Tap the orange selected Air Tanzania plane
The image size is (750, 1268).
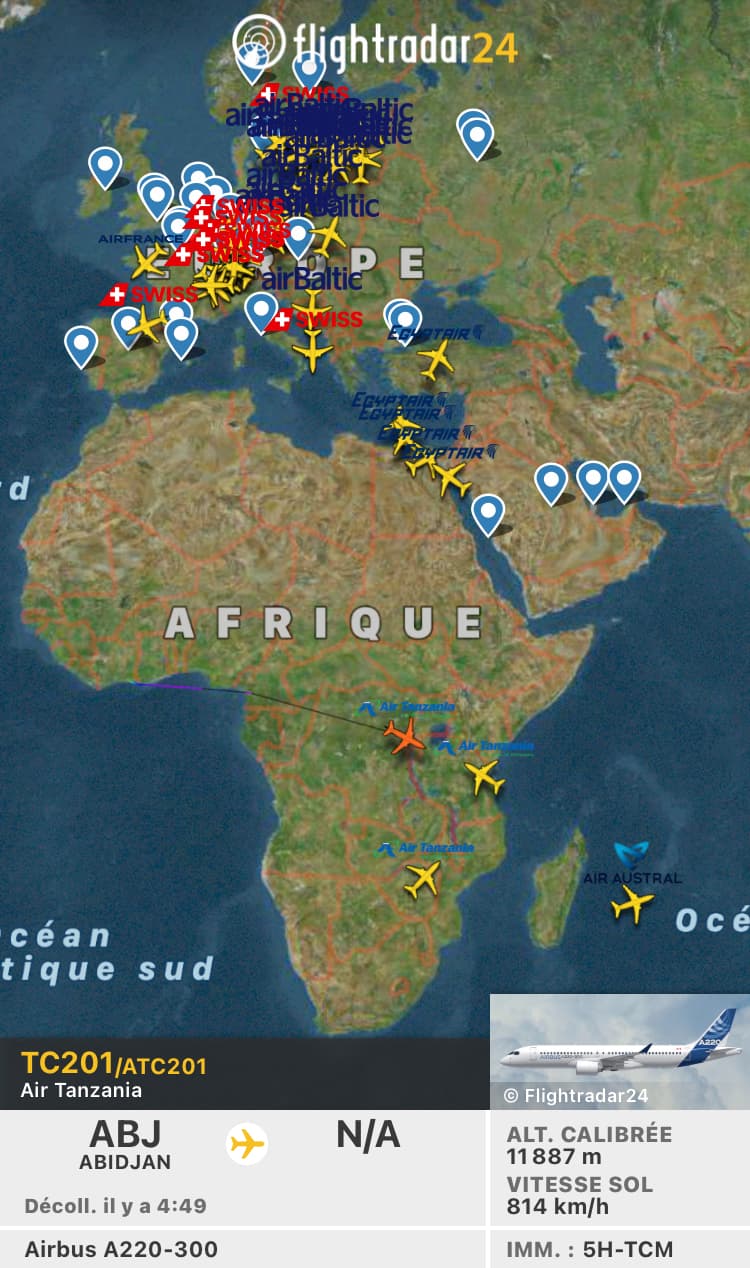click(x=405, y=737)
